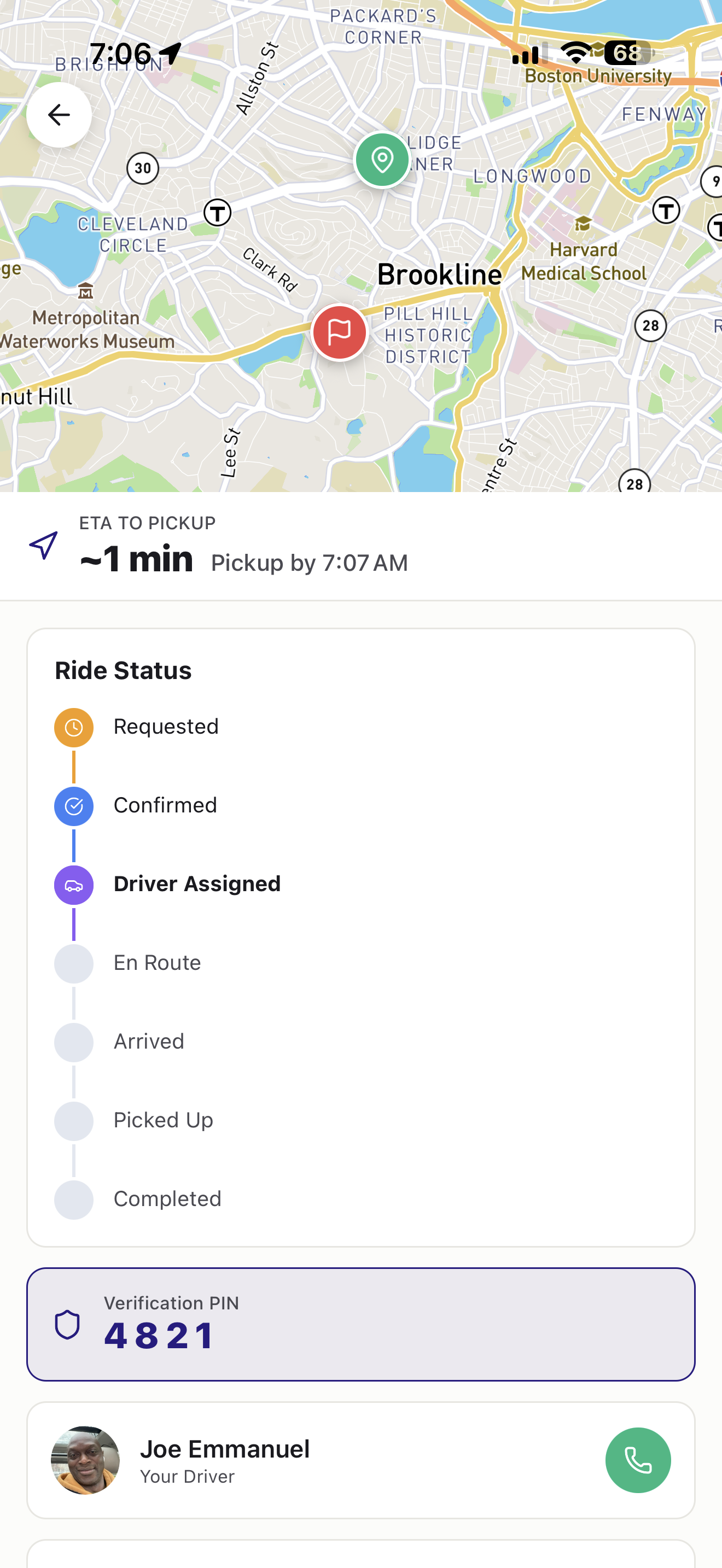722x1568 pixels.
Task: Expand the Completed status step
Action: point(167,1198)
